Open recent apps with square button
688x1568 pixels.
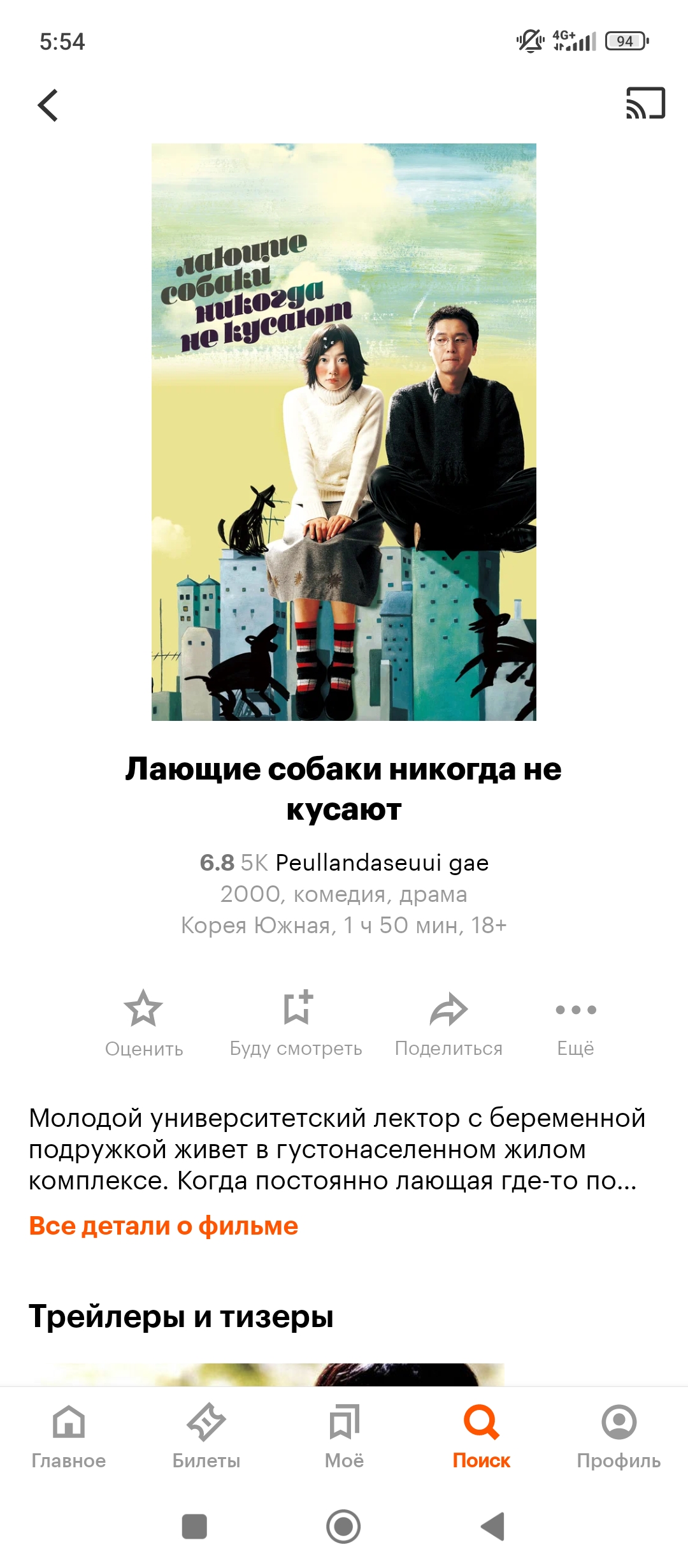[x=194, y=1527]
